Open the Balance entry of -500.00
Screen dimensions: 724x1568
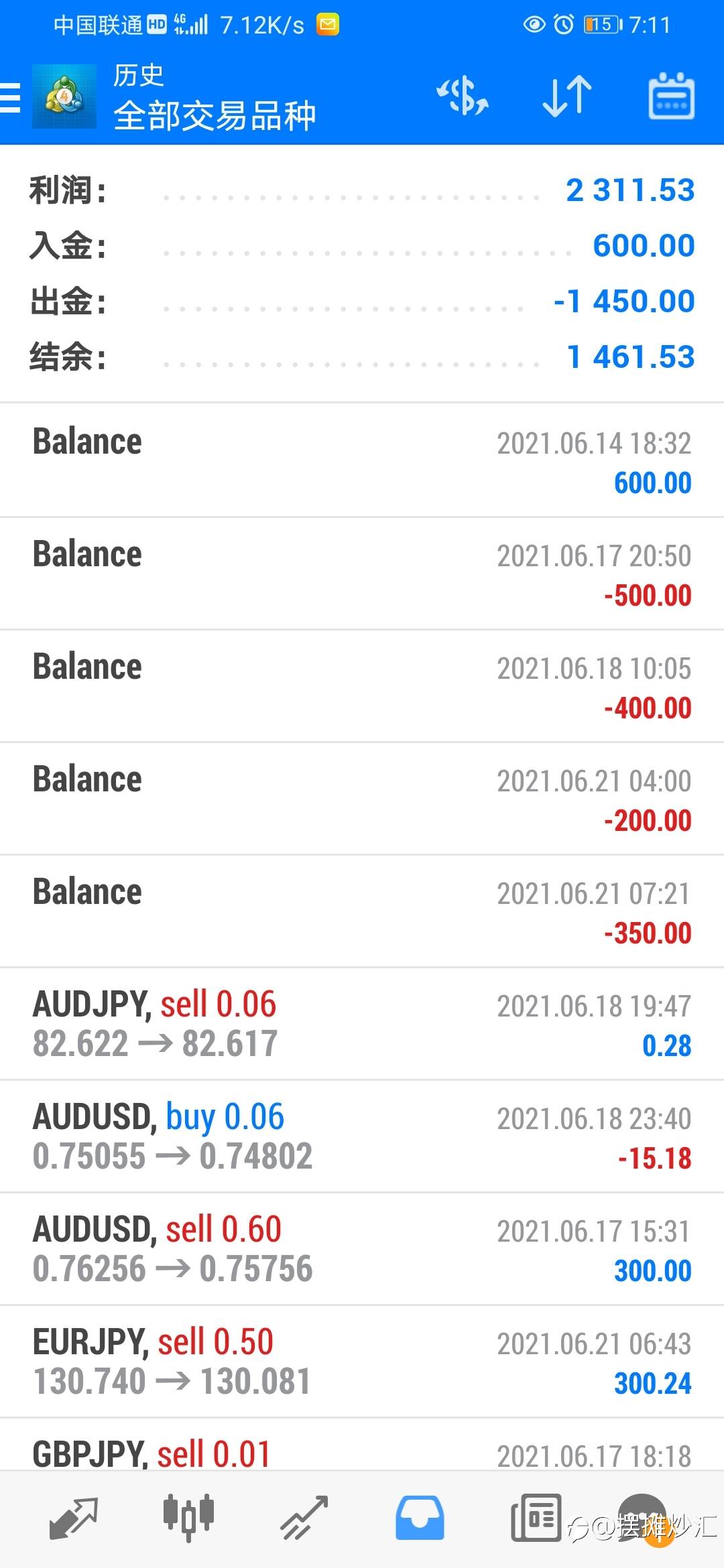click(362, 574)
